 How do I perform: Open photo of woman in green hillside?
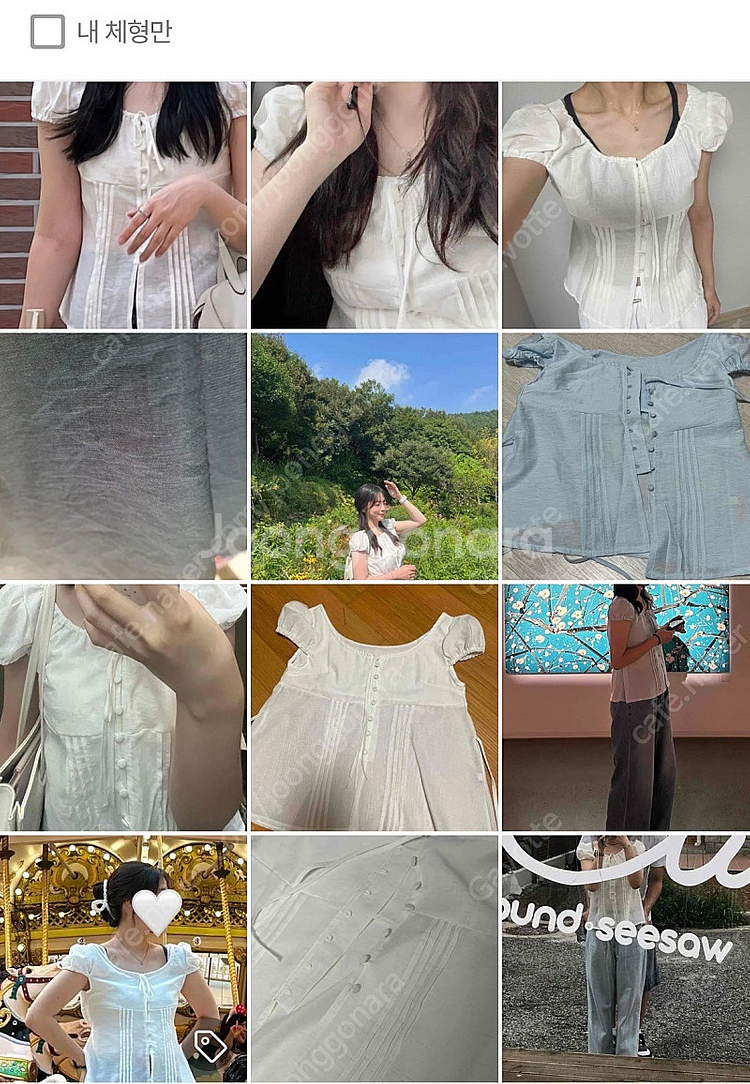pos(374,456)
